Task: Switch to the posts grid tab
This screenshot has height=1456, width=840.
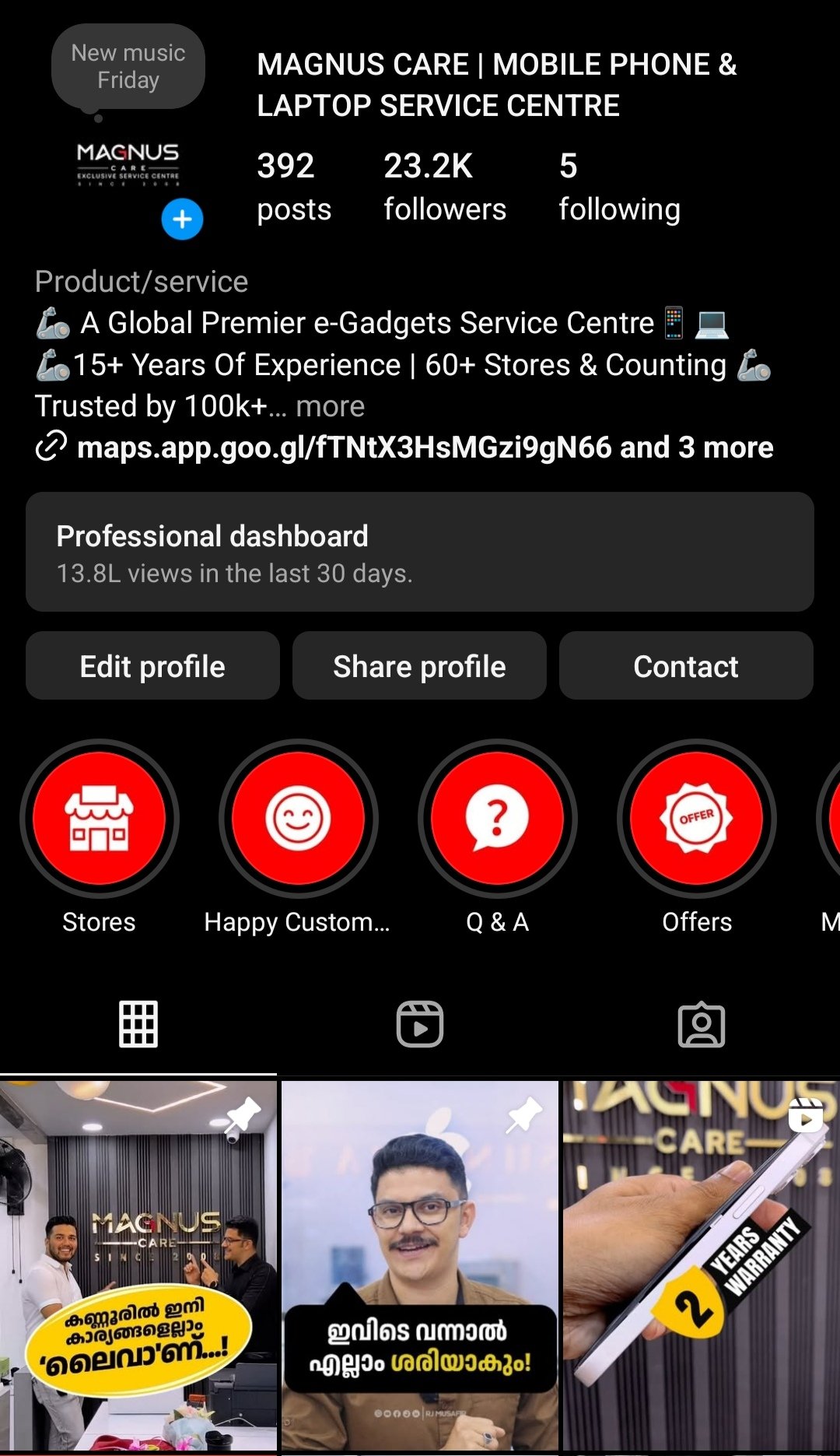Action: click(x=138, y=1024)
